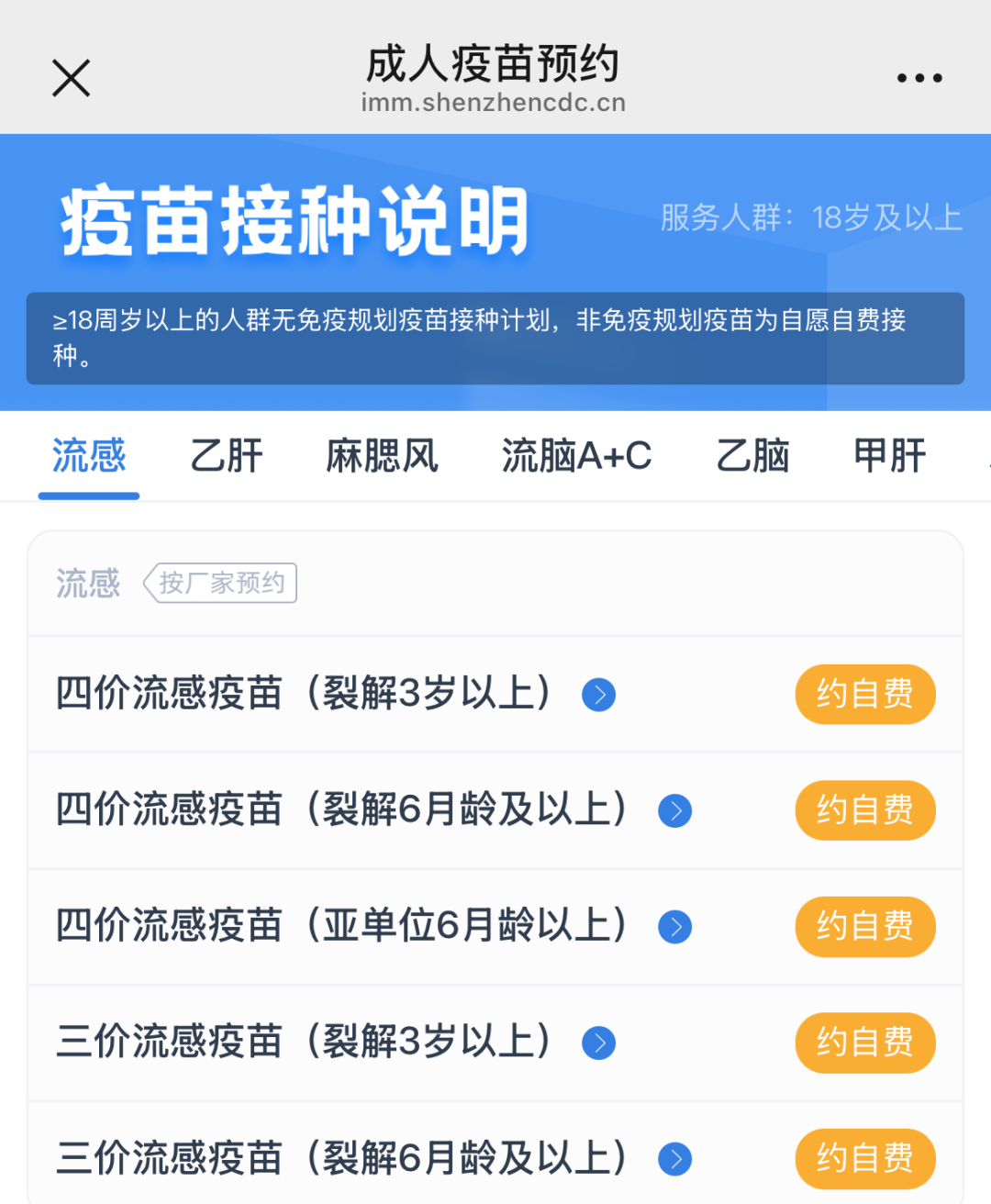Image resolution: width=991 pixels, height=1204 pixels.
Task: Book 约自费 for 四价流感疫苗（裂解3岁以上）
Action: (864, 694)
